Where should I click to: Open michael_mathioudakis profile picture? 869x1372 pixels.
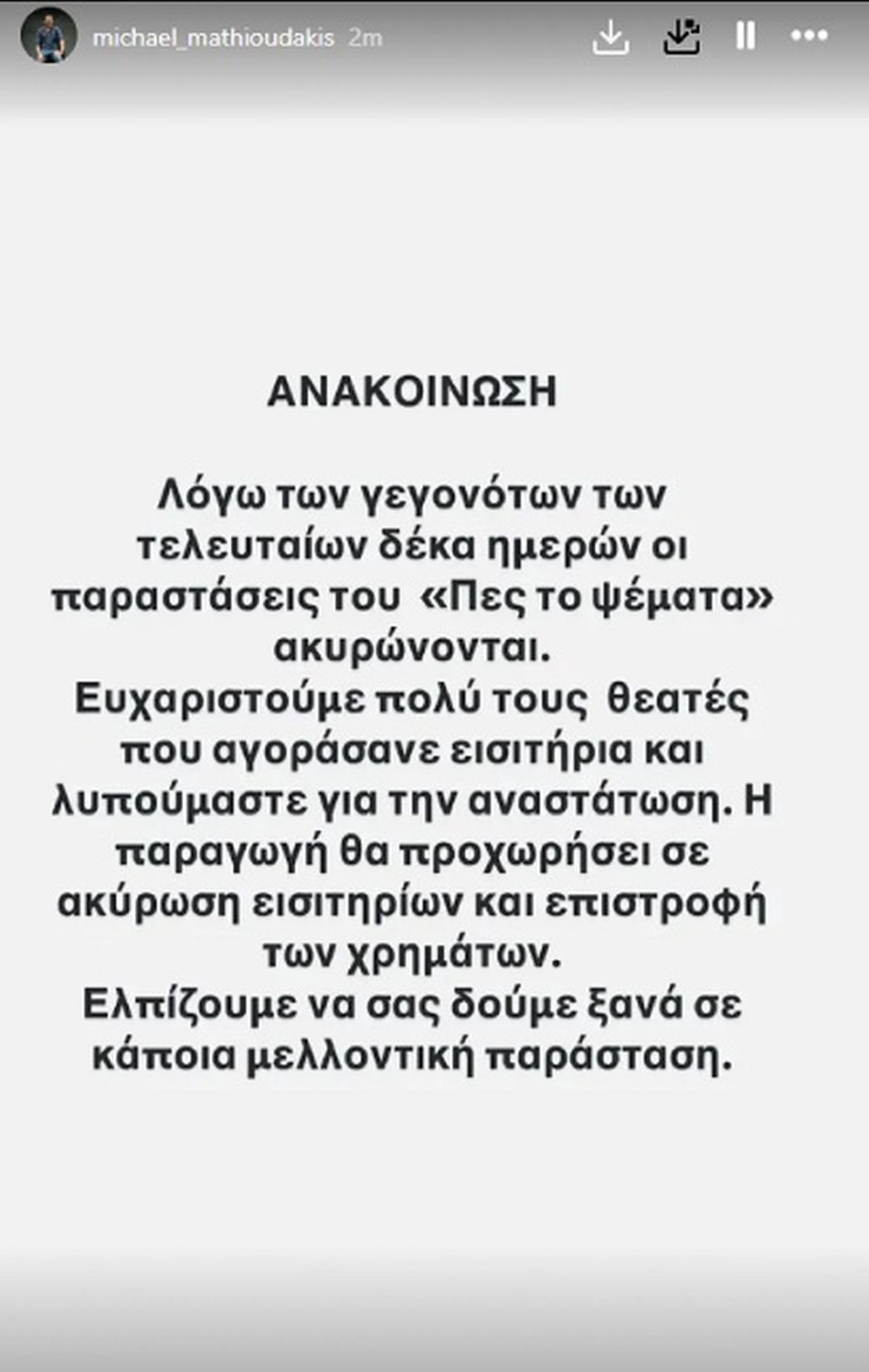point(49,36)
